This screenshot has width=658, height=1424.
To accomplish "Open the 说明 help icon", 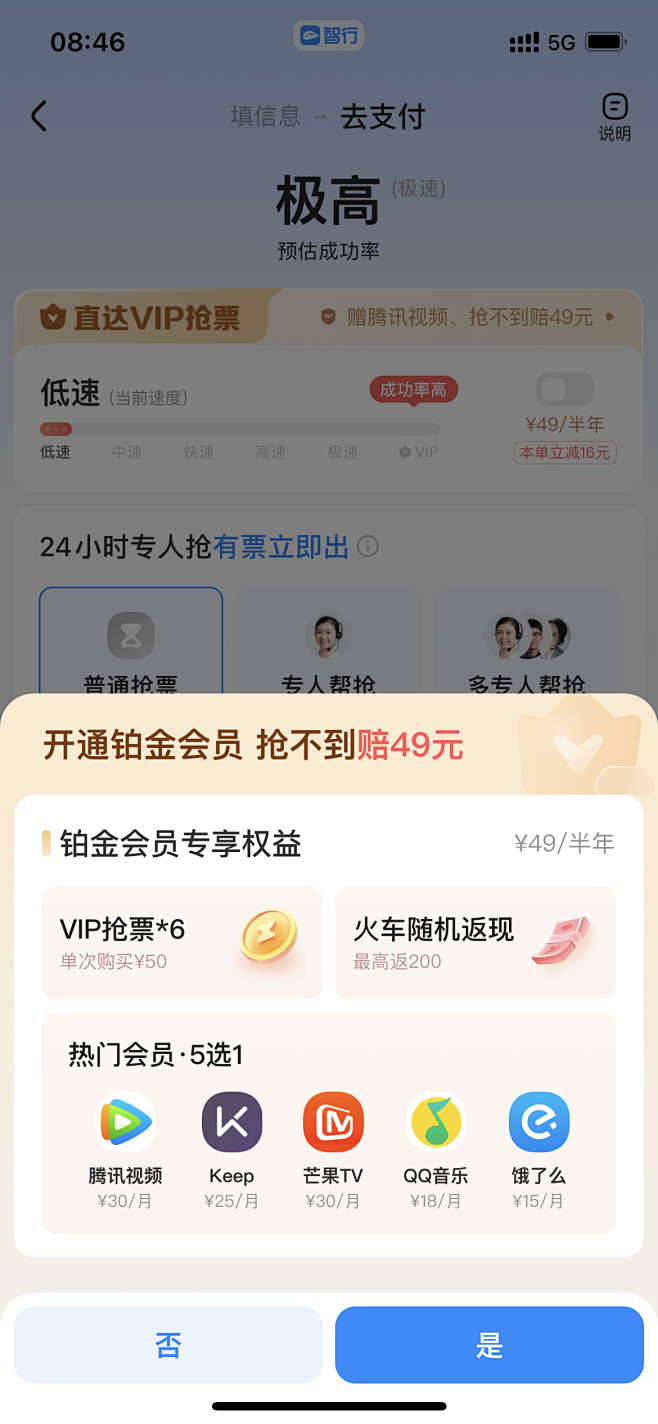I will 614,116.
